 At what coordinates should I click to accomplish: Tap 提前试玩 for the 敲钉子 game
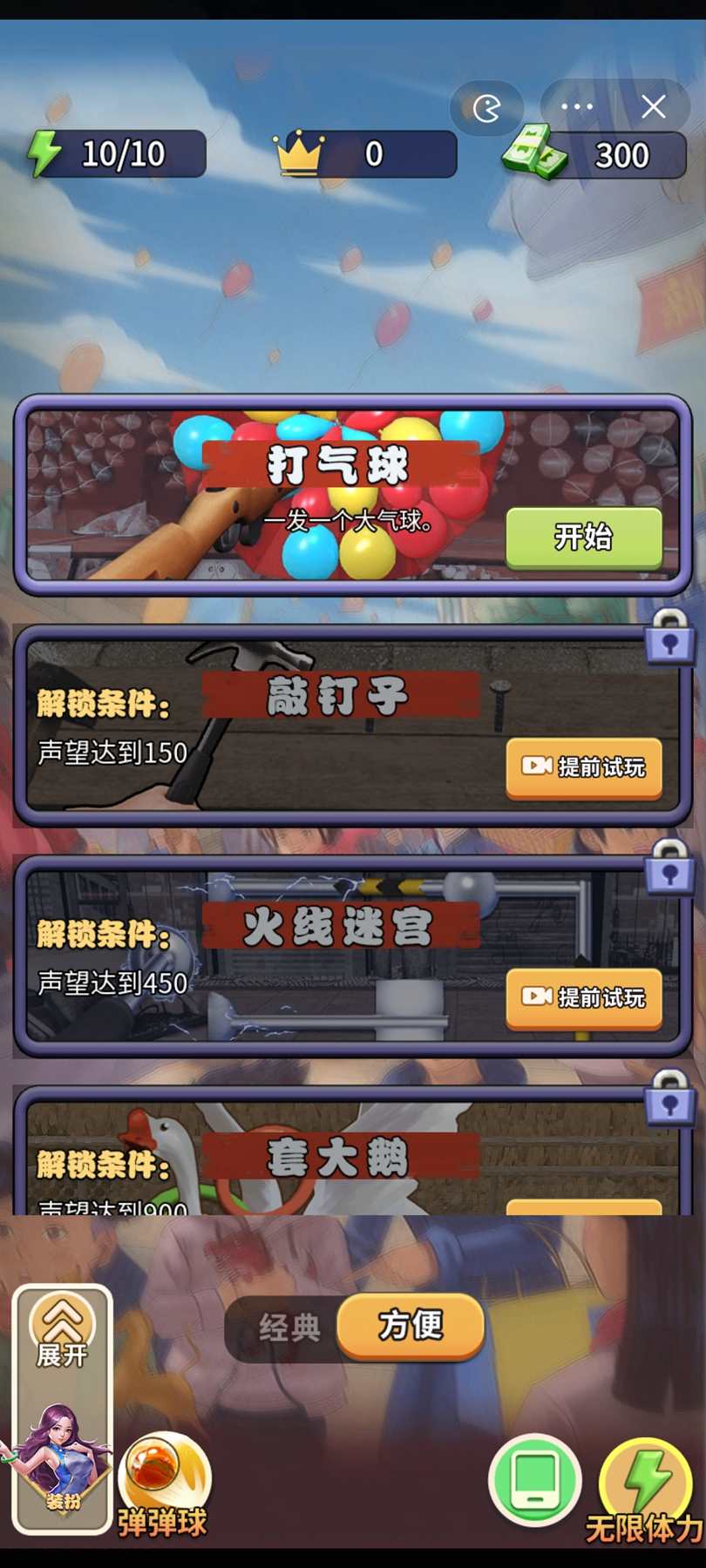click(x=583, y=767)
